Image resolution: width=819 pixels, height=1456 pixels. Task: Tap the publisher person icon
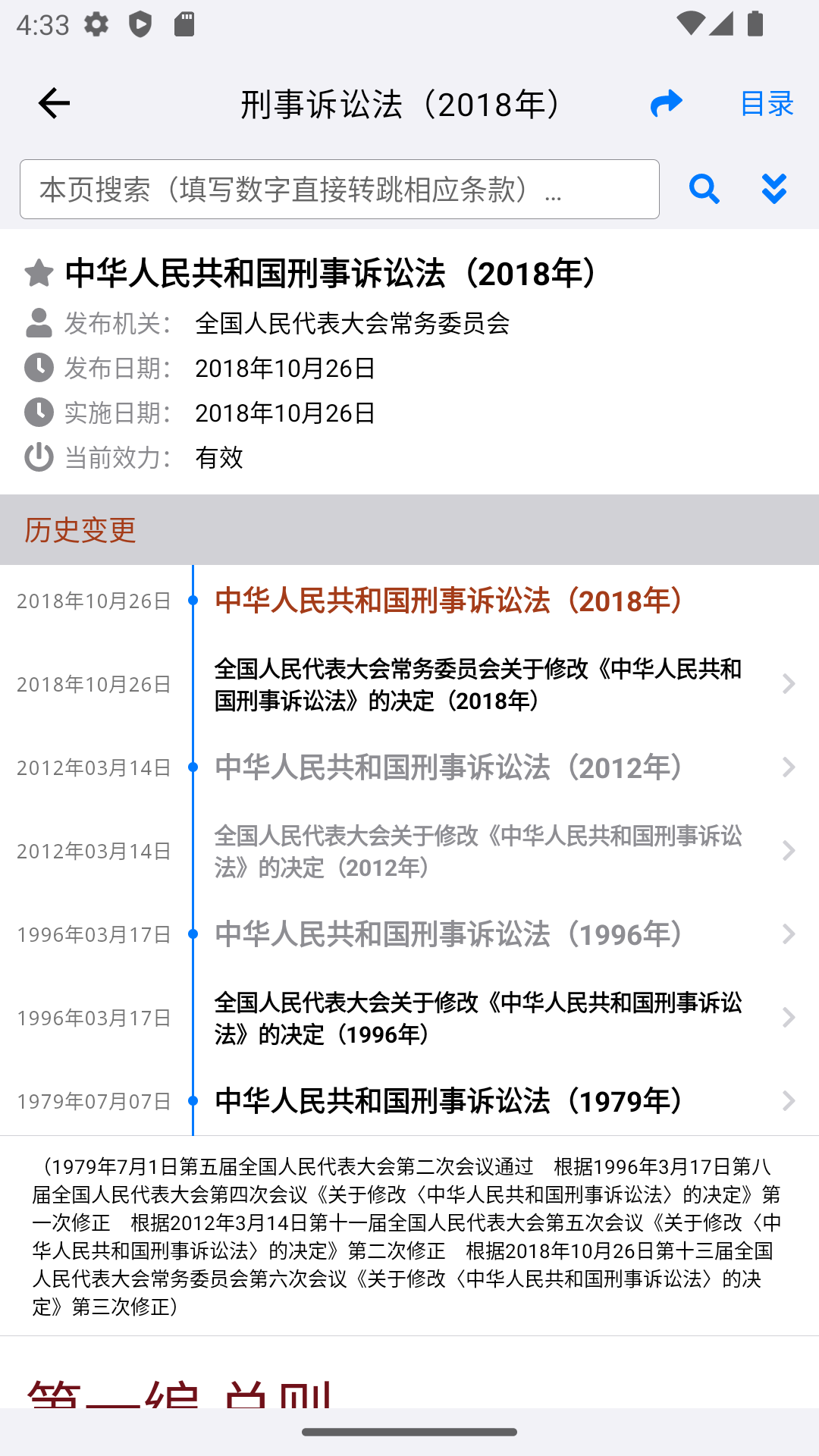[x=38, y=323]
